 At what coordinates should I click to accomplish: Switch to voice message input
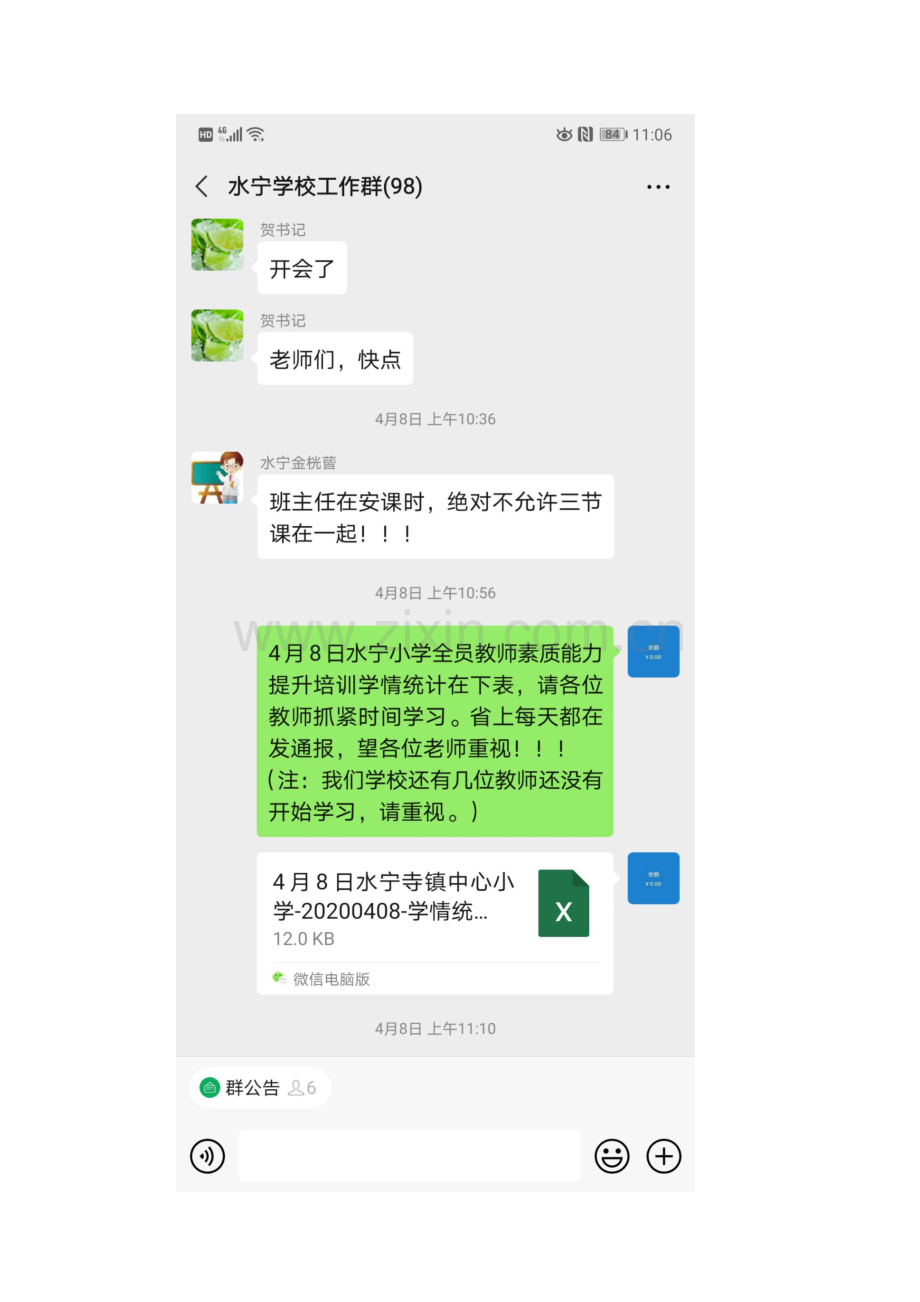point(208,1157)
